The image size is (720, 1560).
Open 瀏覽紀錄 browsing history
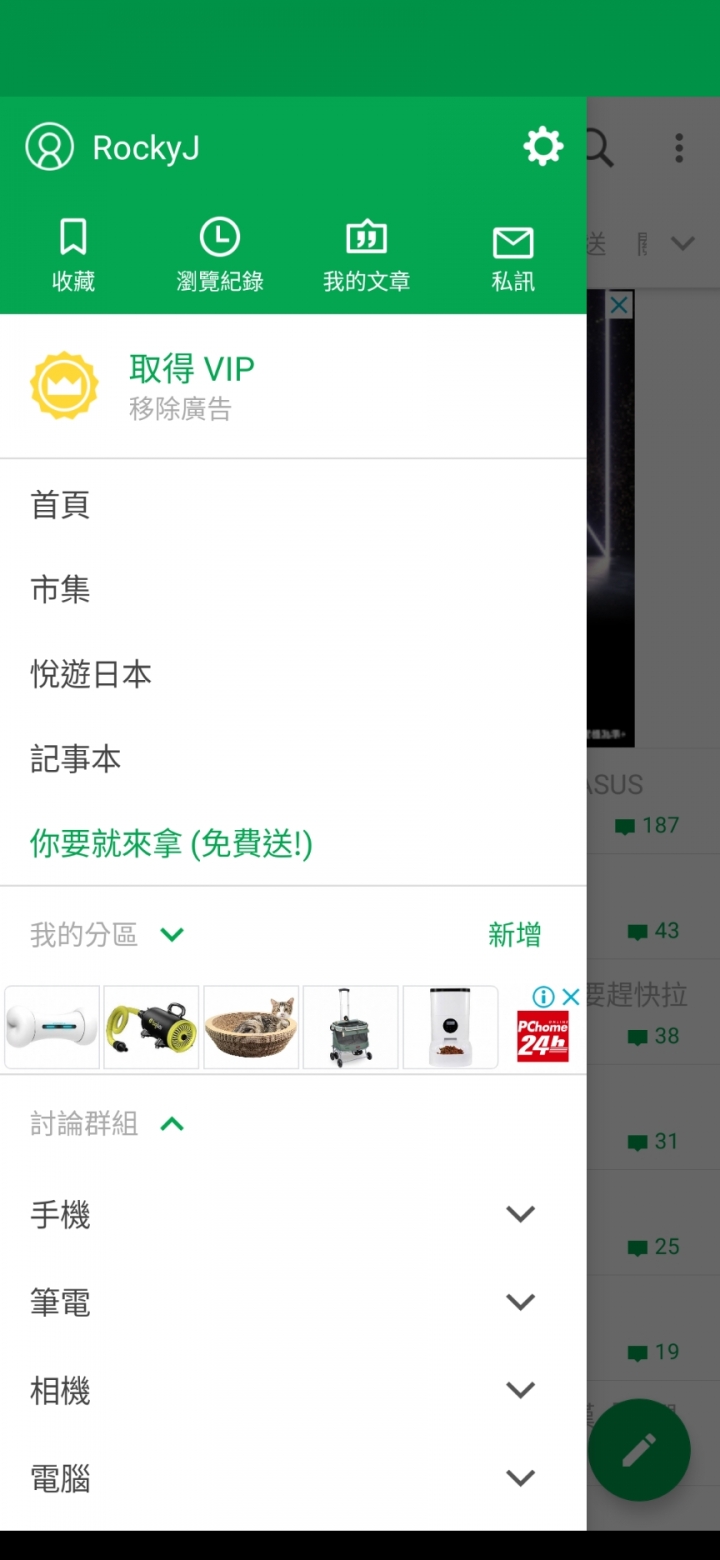(219, 256)
